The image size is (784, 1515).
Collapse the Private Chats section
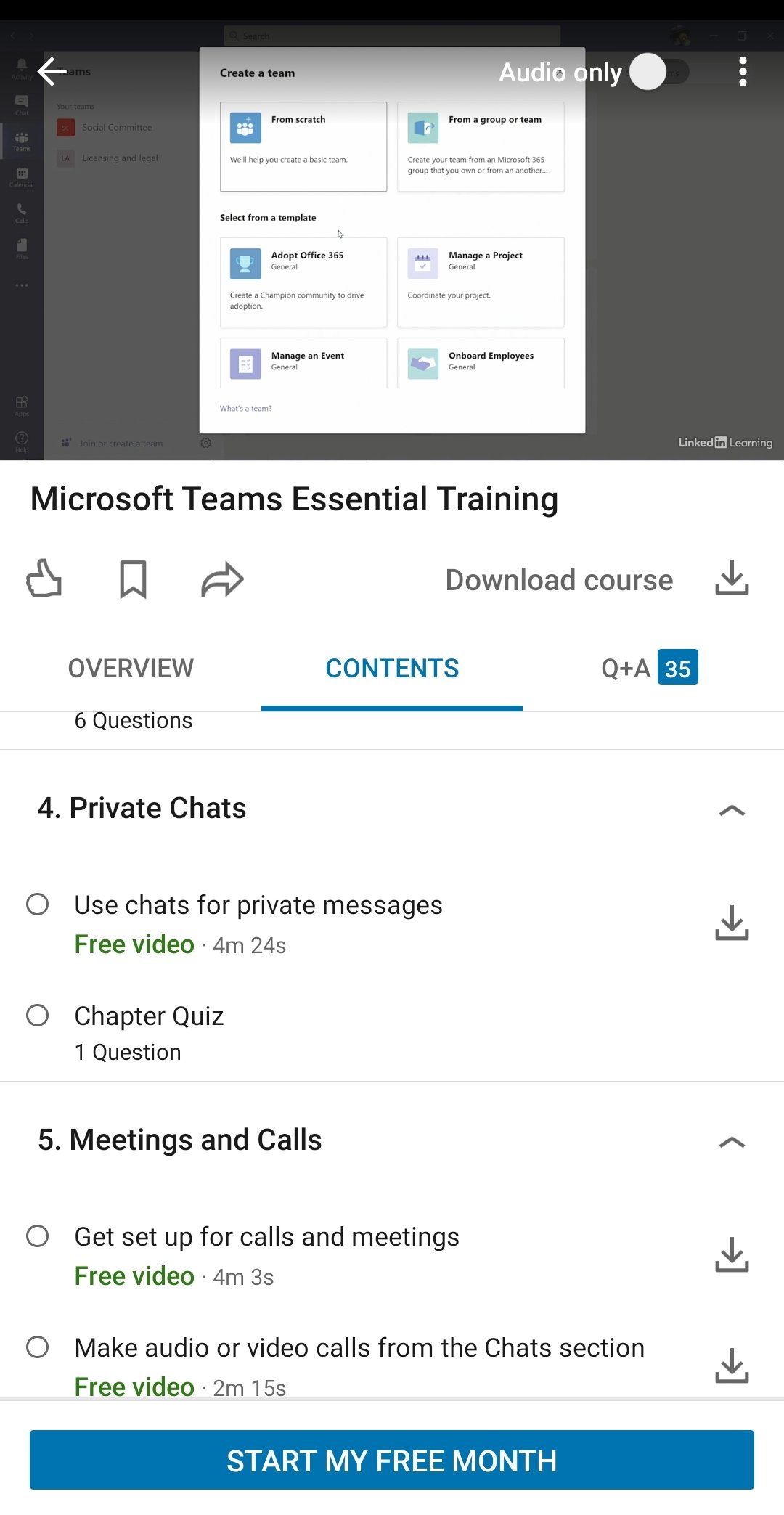pos(732,810)
